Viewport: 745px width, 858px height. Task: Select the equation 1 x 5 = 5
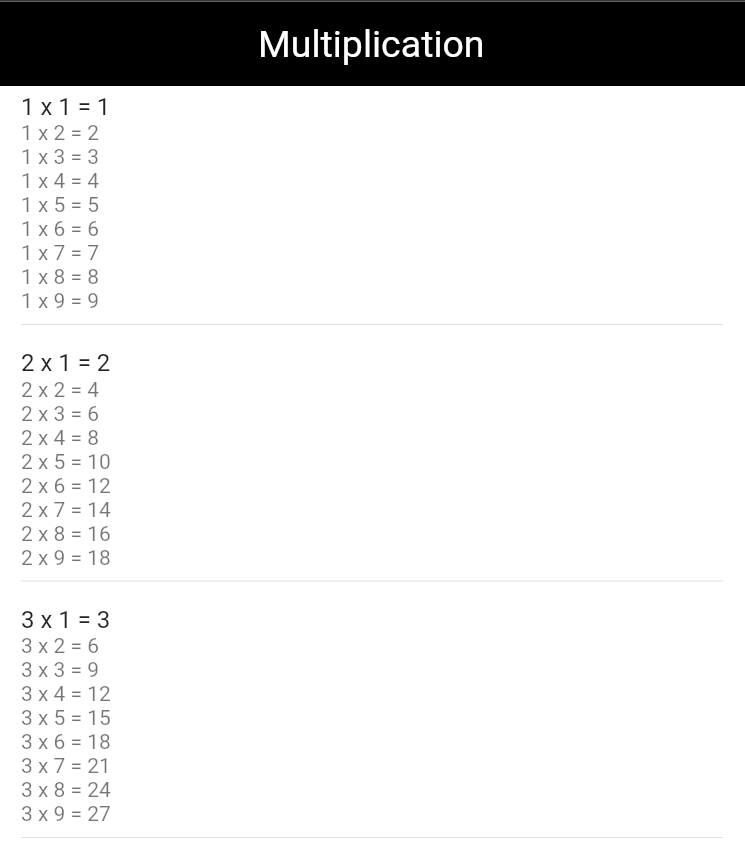click(60, 205)
